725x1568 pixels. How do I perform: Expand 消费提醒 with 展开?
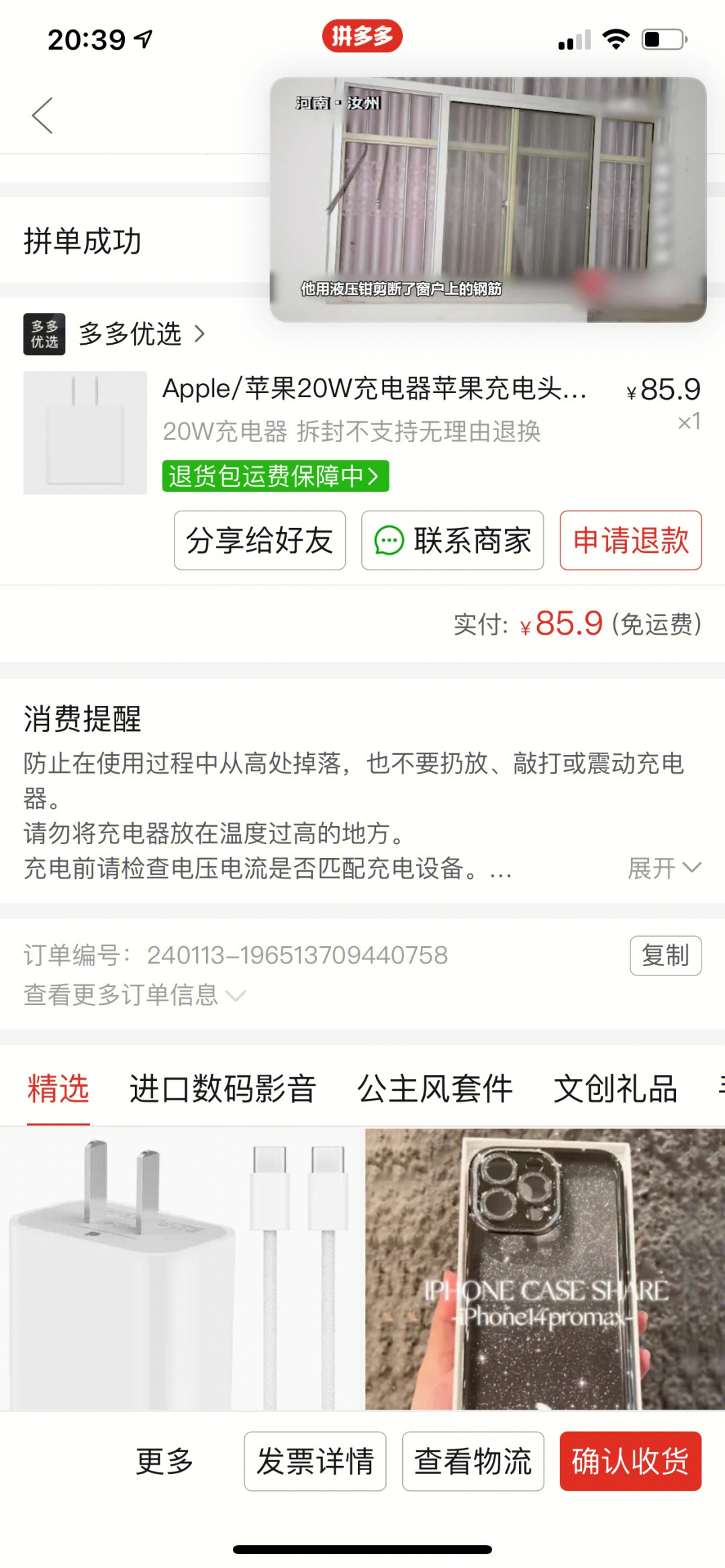tap(663, 868)
